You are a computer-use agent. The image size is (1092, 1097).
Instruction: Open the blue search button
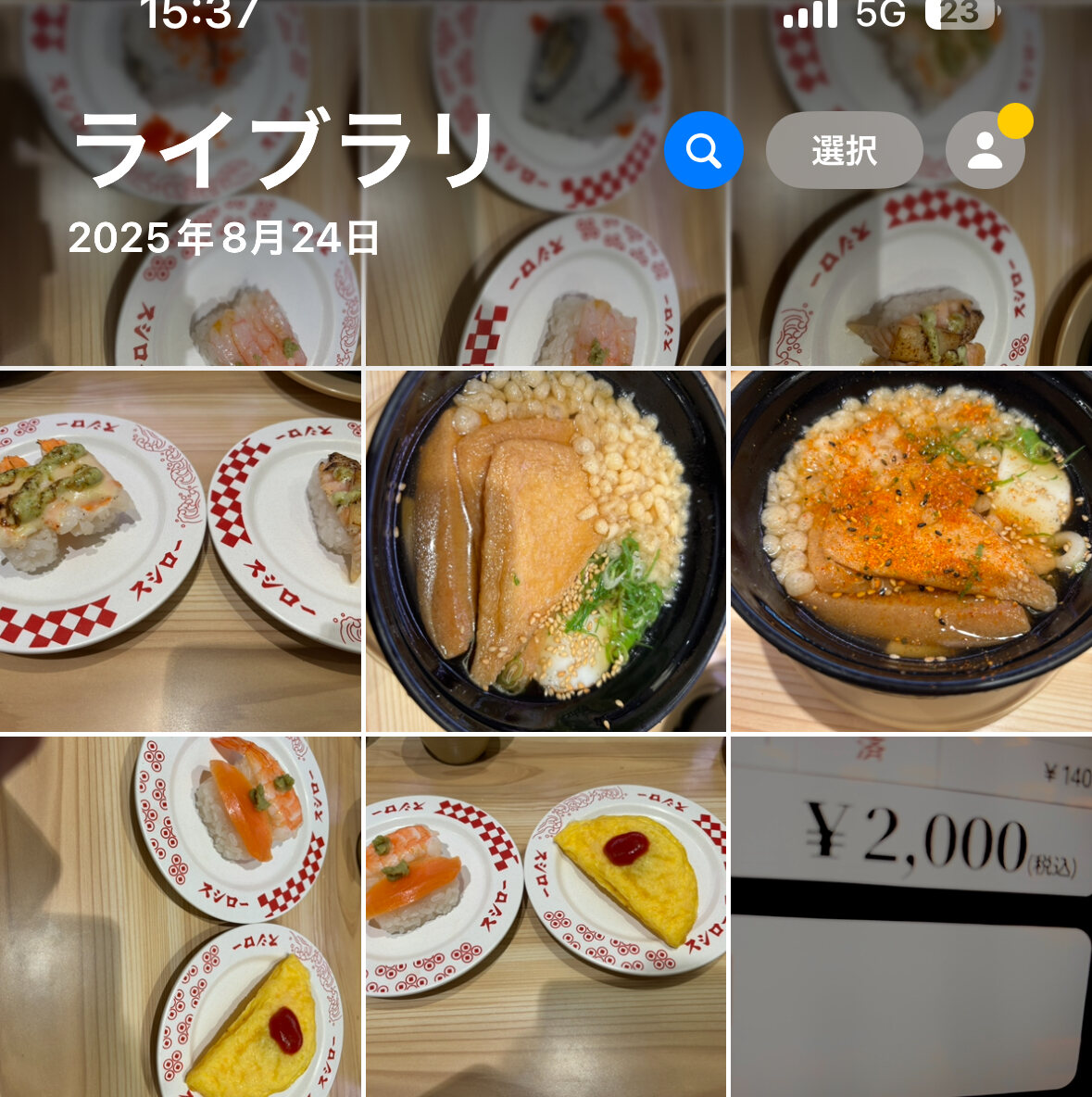704,150
